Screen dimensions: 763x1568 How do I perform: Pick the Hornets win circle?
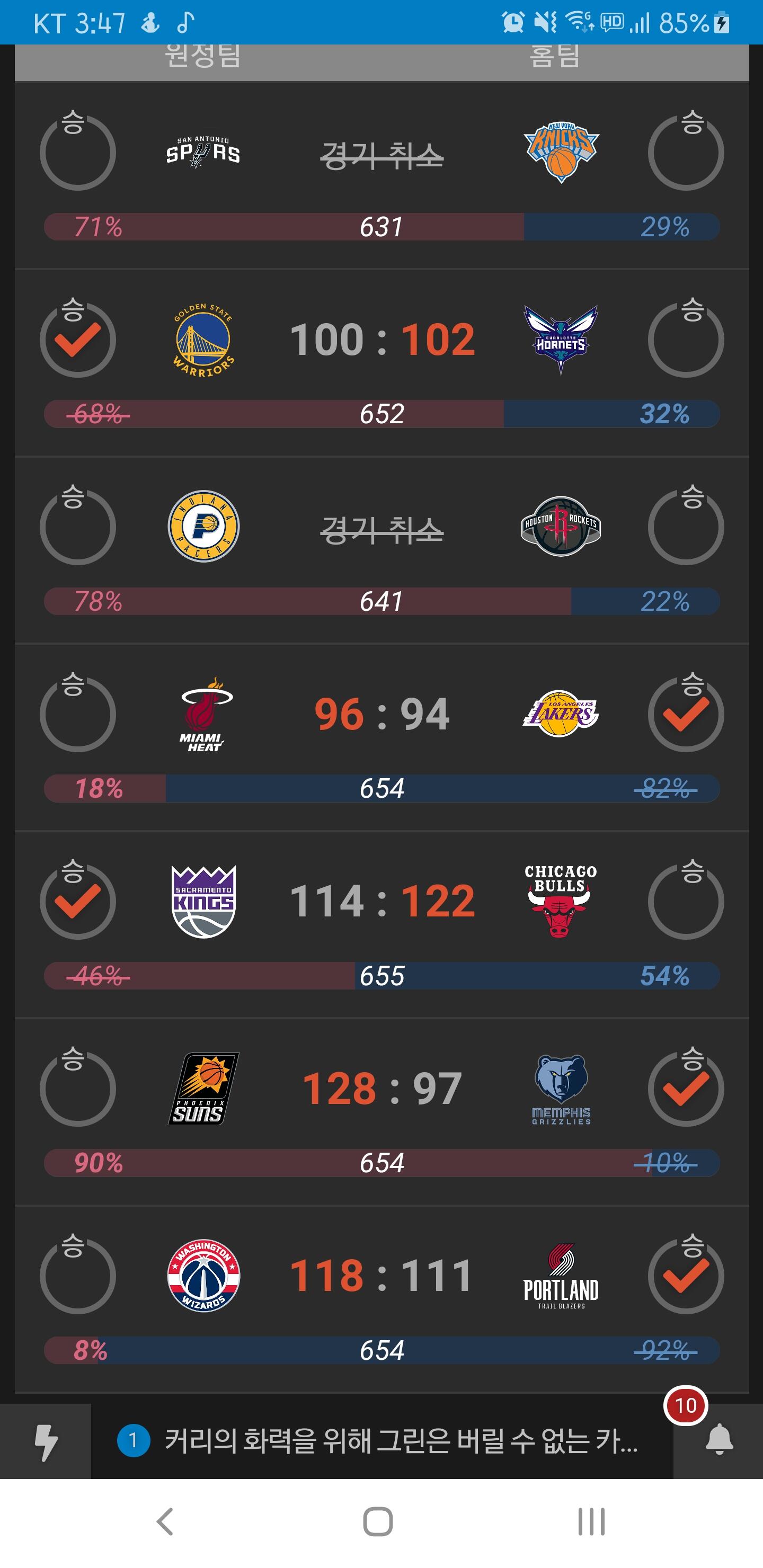point(686,338)
